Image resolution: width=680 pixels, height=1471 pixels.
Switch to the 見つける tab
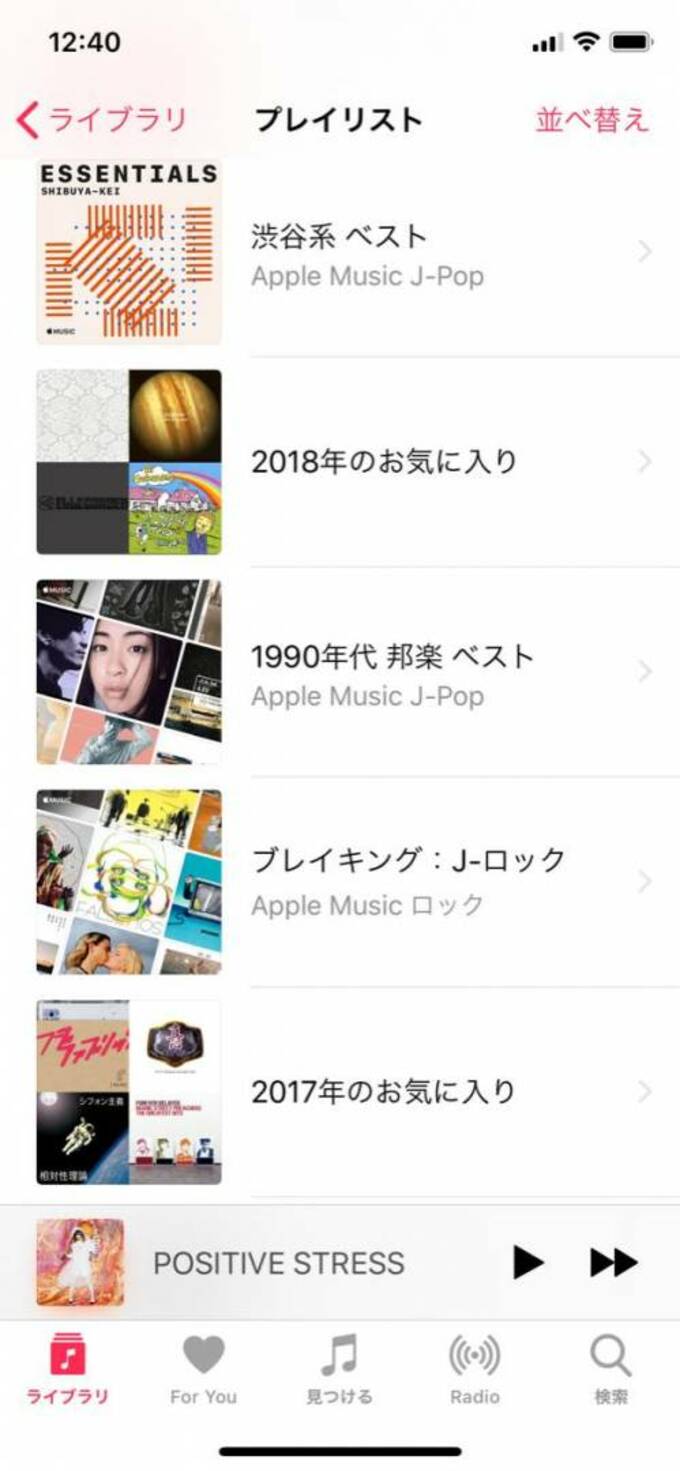click(339, 1370)
